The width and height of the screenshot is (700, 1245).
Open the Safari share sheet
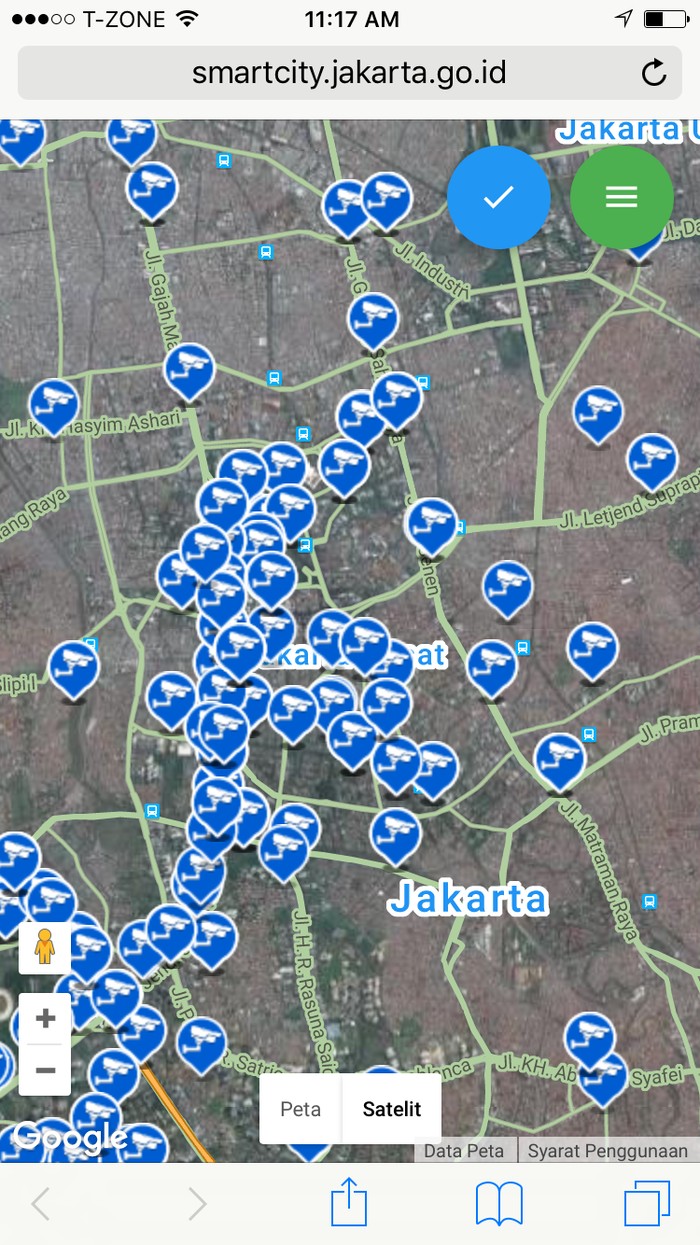click(349, 1203)
